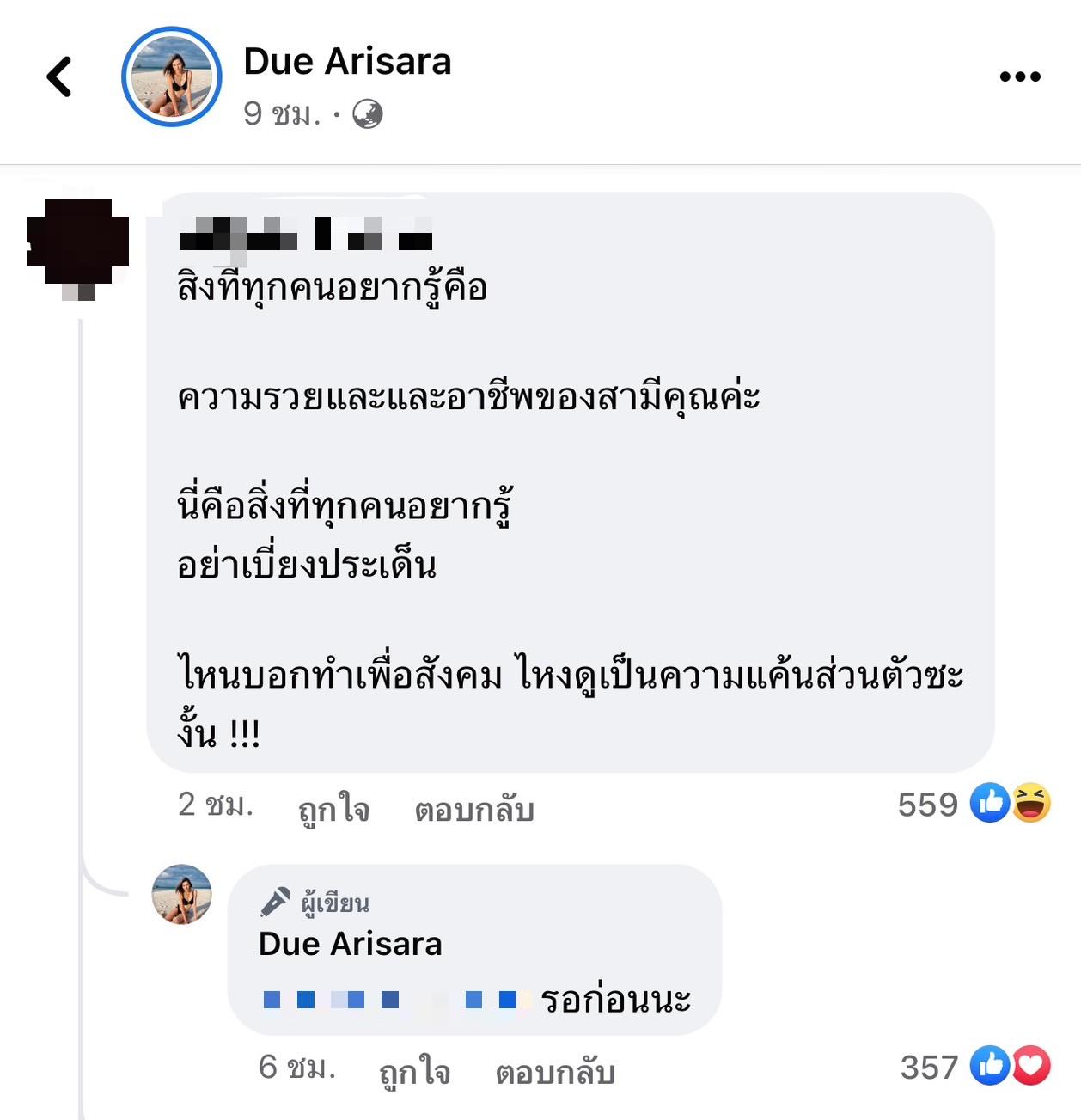The height and width of the screenshot is (1120, 1081).
Task: Open Due Arisara's avatar beside her reply
Action: (181, 895)
